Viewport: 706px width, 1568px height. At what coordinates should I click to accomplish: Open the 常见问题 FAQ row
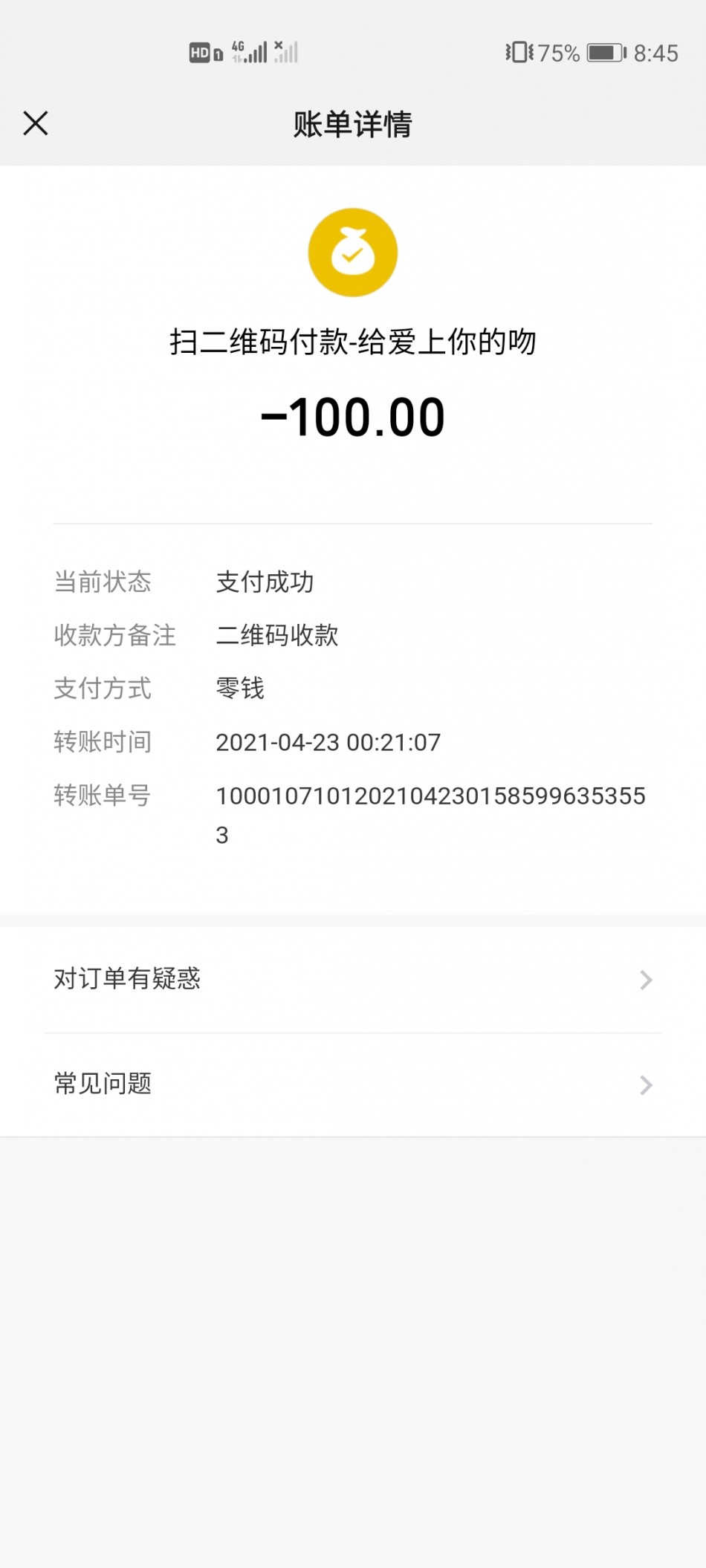(353, 1085)
